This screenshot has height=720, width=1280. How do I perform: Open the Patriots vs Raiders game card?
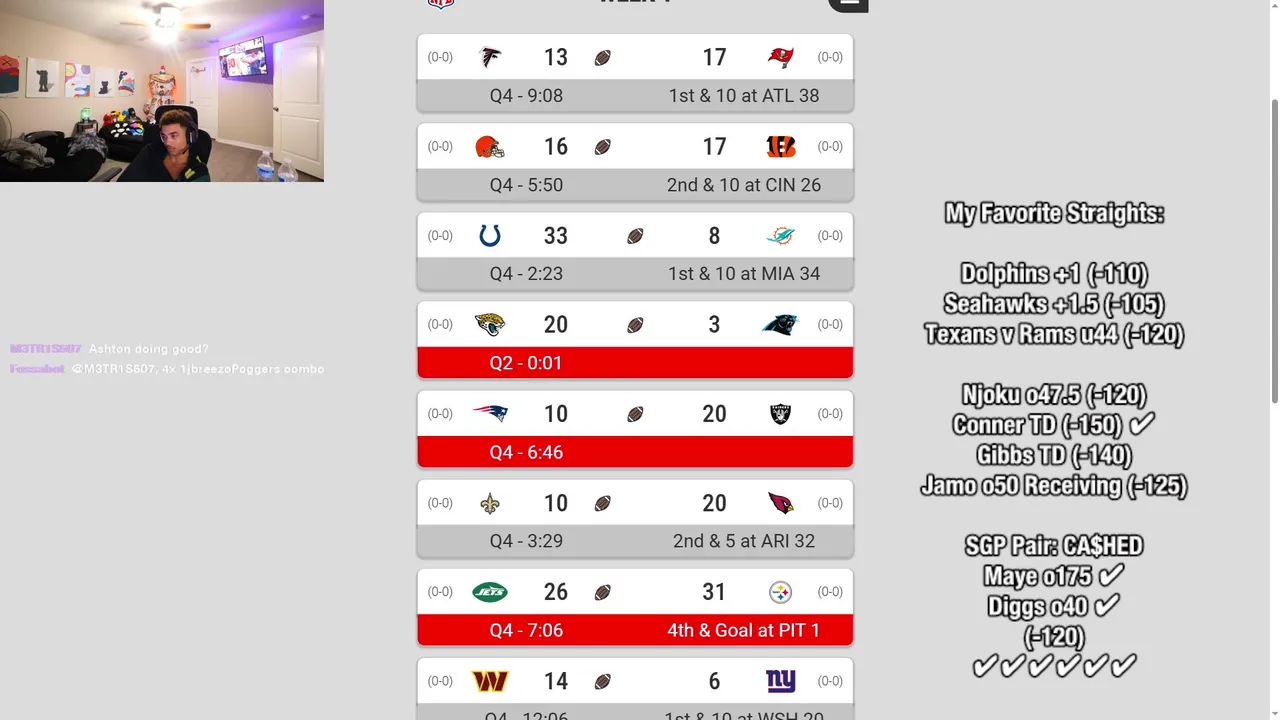pos(635,429)
